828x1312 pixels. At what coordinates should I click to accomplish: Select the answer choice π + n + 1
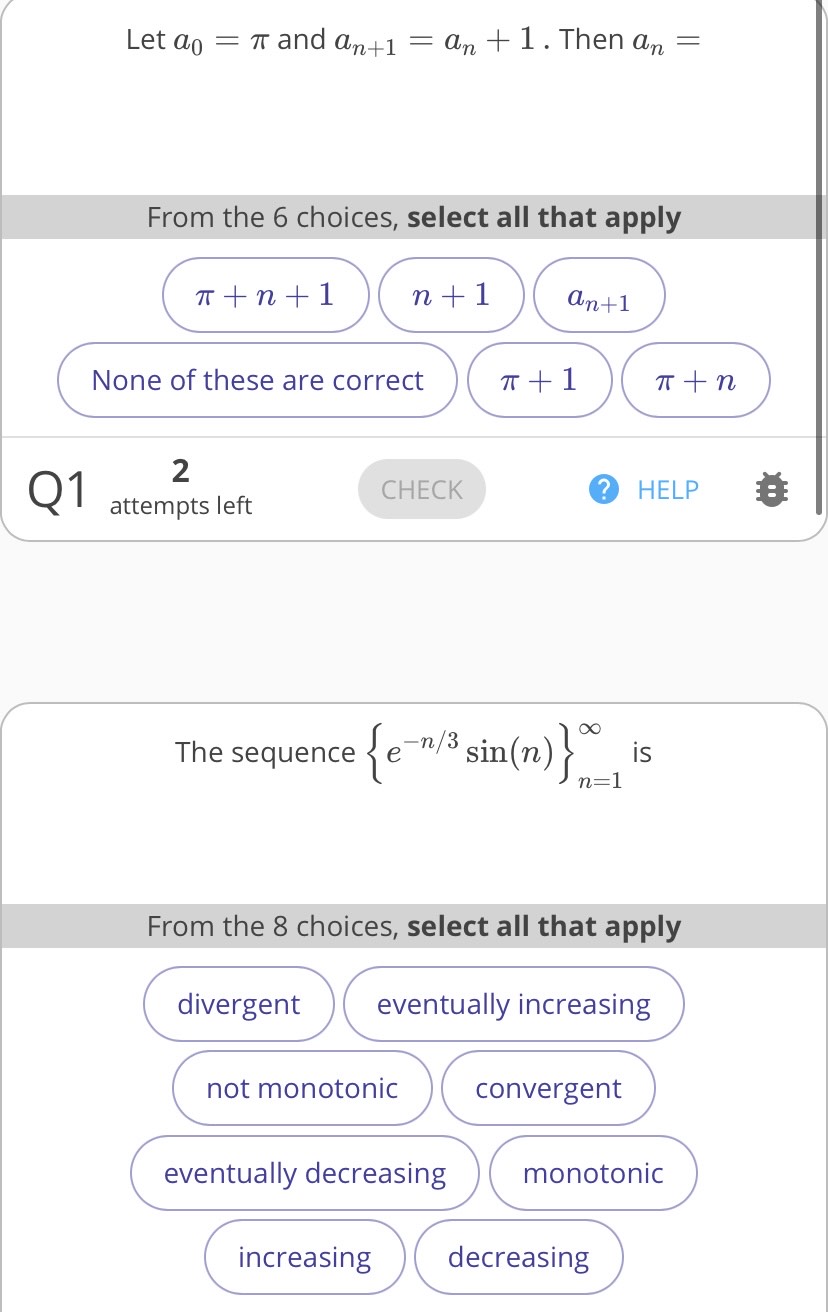[x=265, y=294]
